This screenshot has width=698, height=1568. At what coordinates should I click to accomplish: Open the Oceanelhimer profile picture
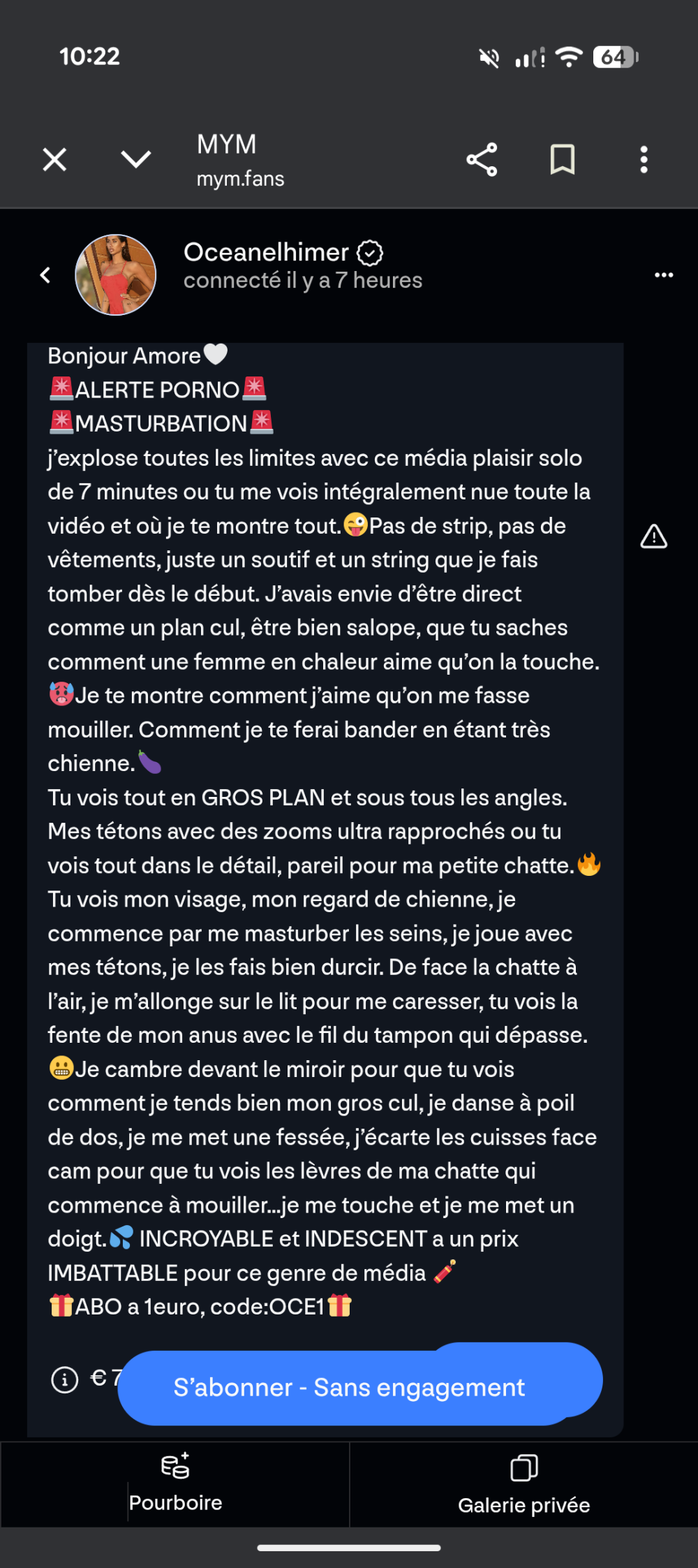[x=115, y=274]
